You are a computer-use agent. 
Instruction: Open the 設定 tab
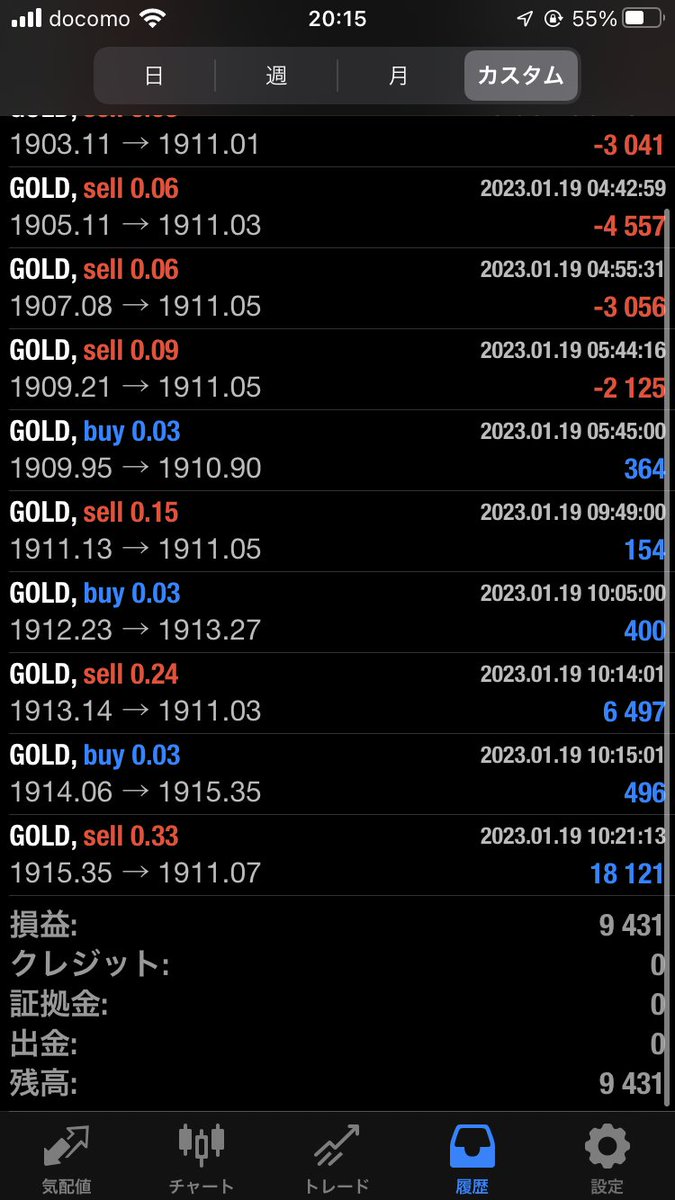[x=607, y=1158]
